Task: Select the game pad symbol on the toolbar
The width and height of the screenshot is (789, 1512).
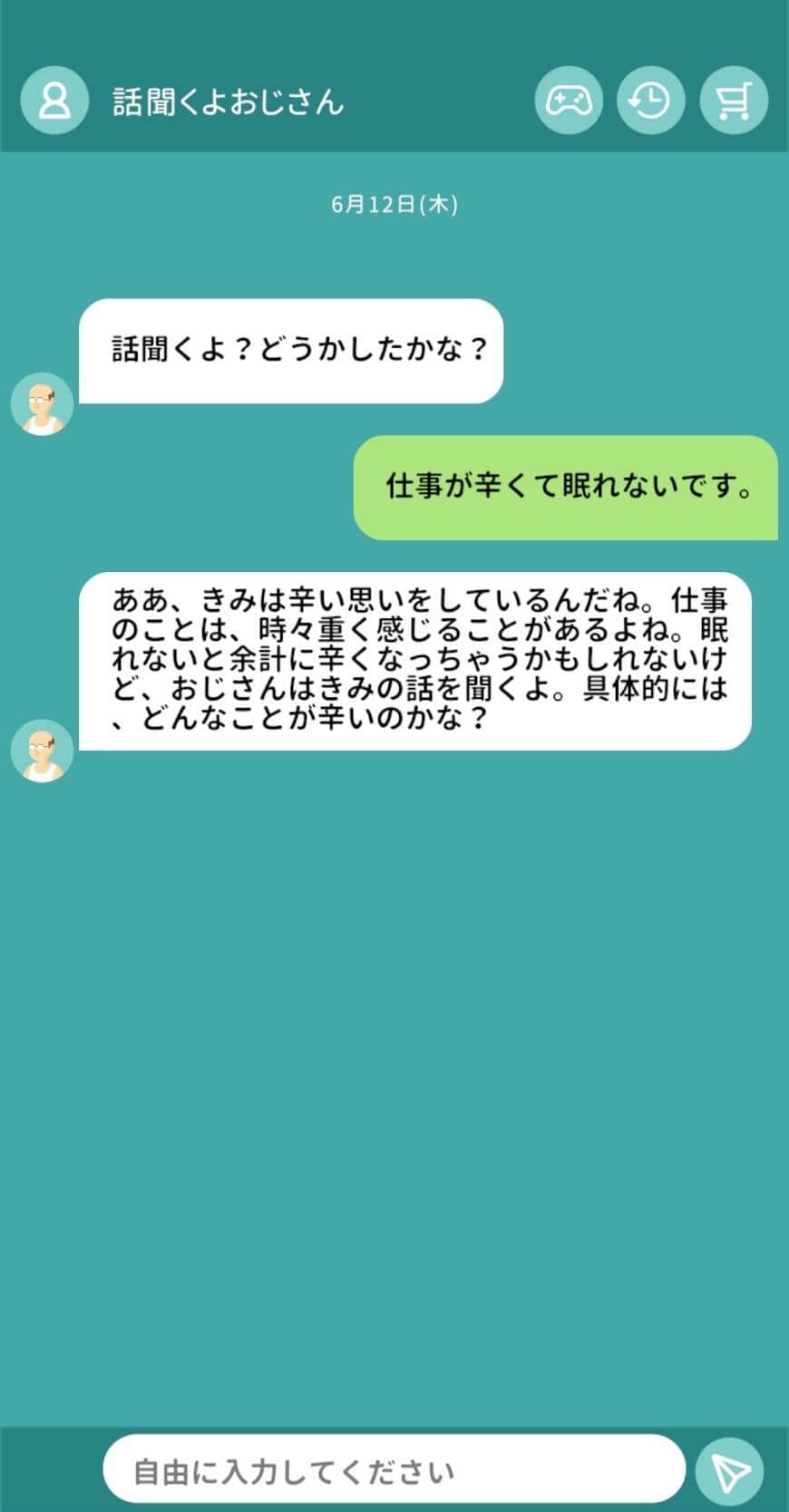Action: click(x=568, y=101)
